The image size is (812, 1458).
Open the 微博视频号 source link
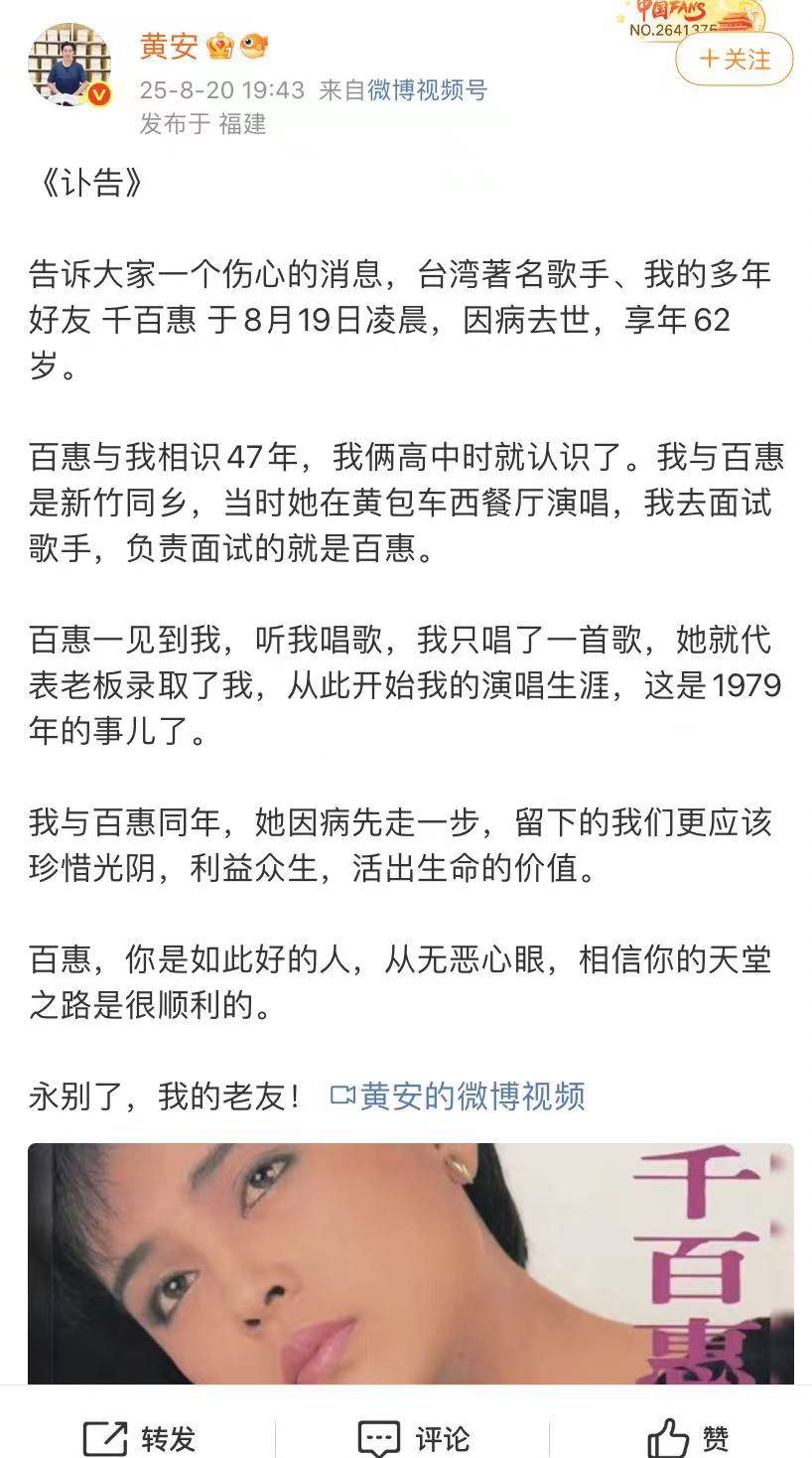click(428, 90)
